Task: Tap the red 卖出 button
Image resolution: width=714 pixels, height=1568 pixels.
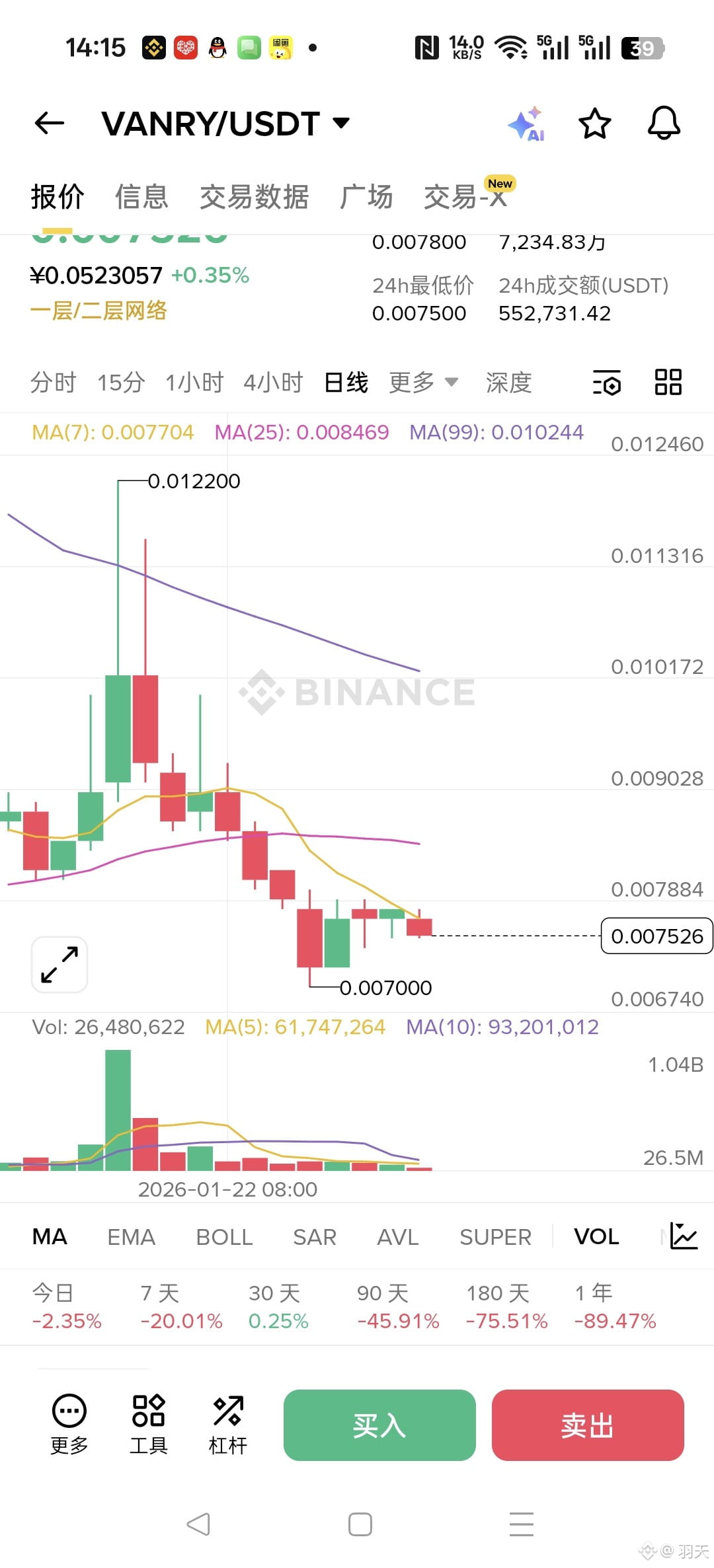Action: point(587,1425)
